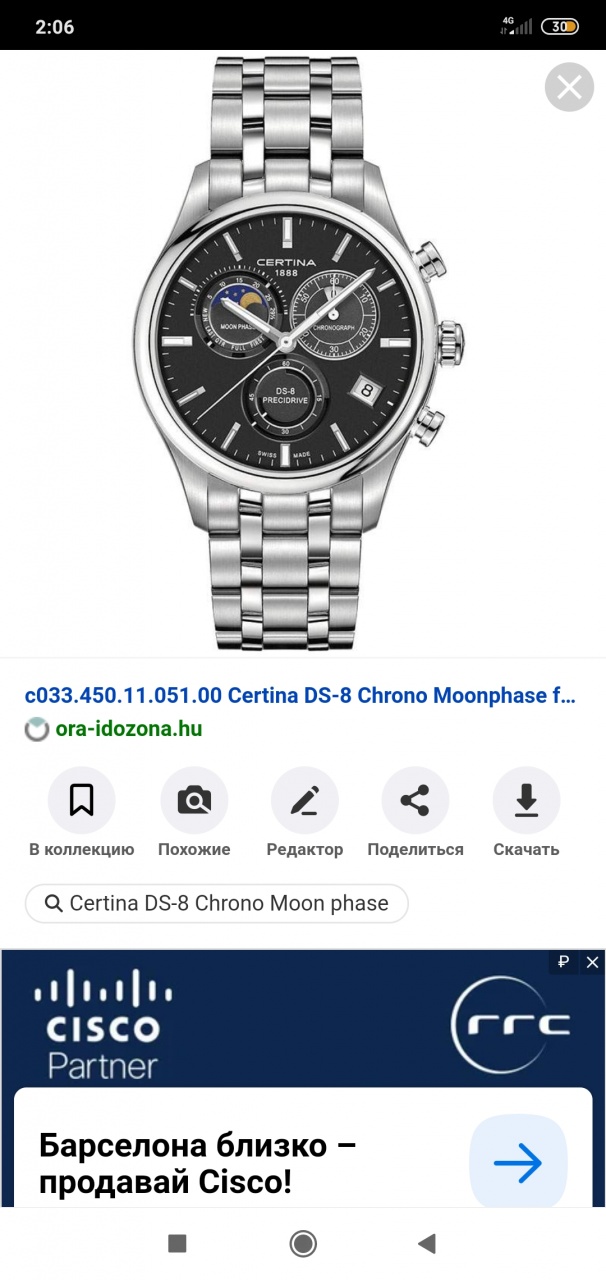Open ad info via the ruble icon

pos(563,962)
